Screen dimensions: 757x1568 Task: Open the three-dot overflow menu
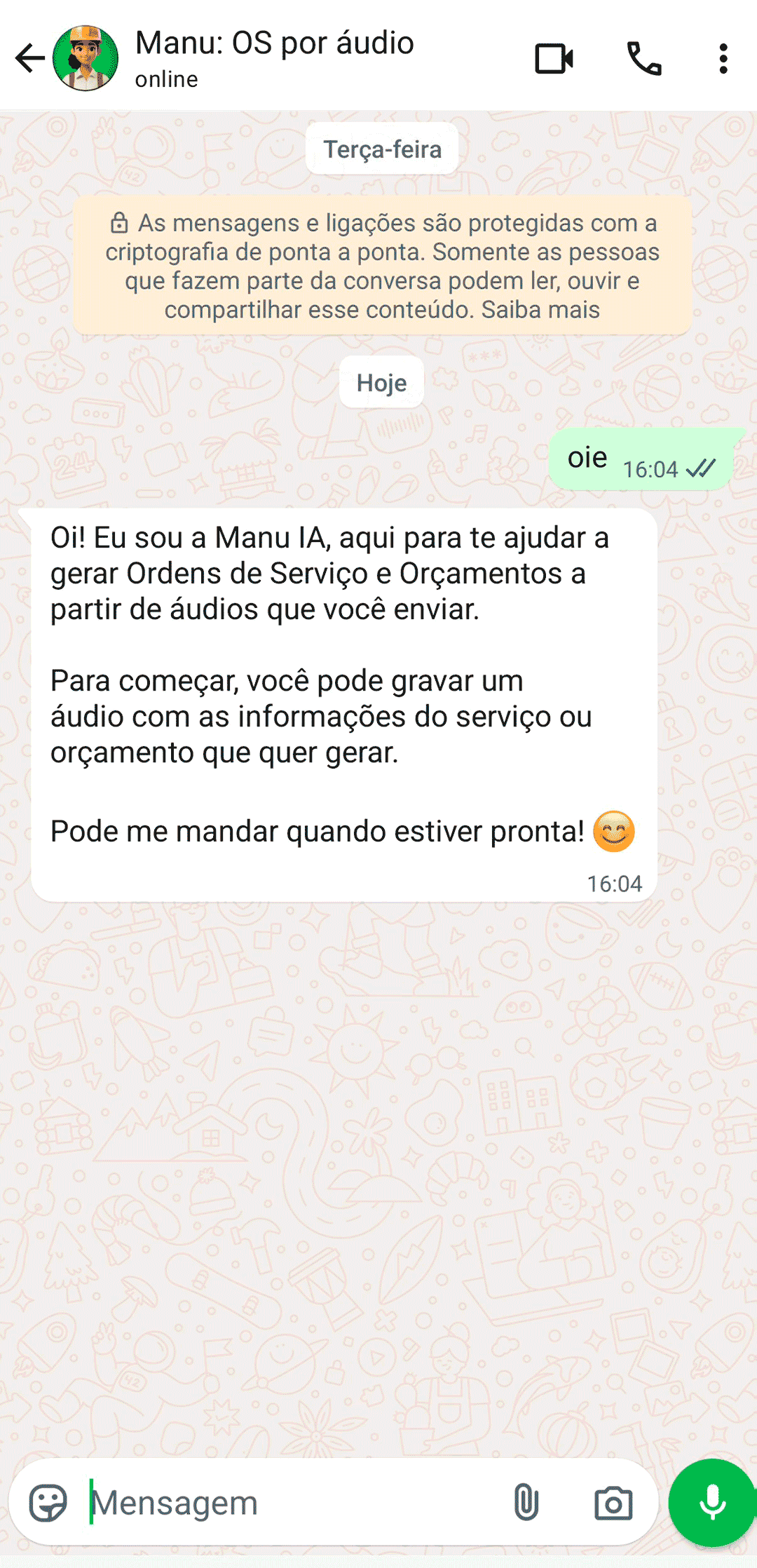723,60
